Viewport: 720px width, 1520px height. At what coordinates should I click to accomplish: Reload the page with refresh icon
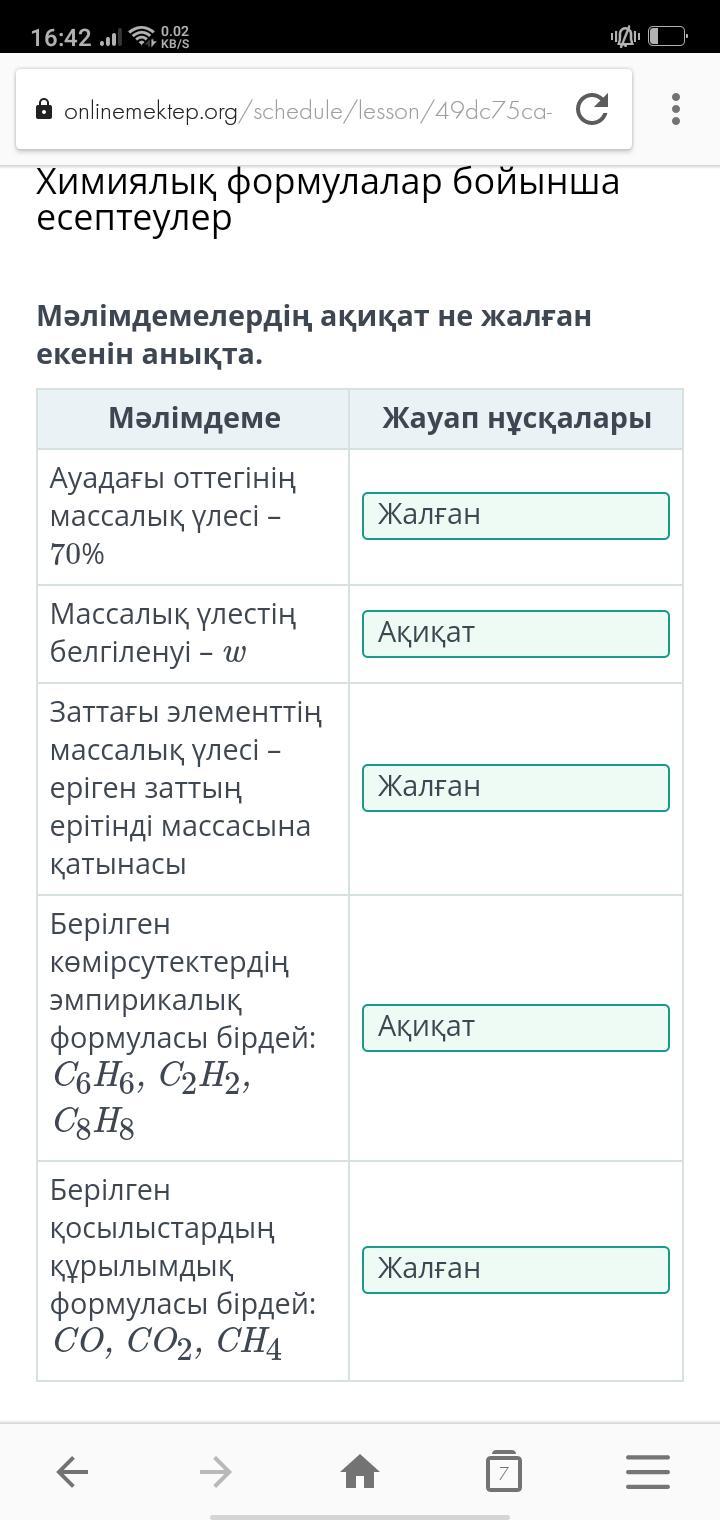(x=592, y=109)
